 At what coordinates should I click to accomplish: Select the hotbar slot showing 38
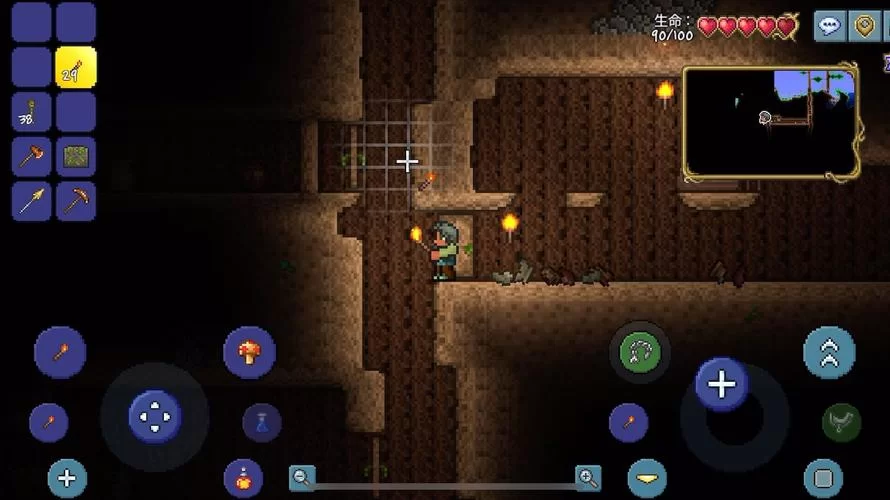pyautogui.click(x=32, y=113)
